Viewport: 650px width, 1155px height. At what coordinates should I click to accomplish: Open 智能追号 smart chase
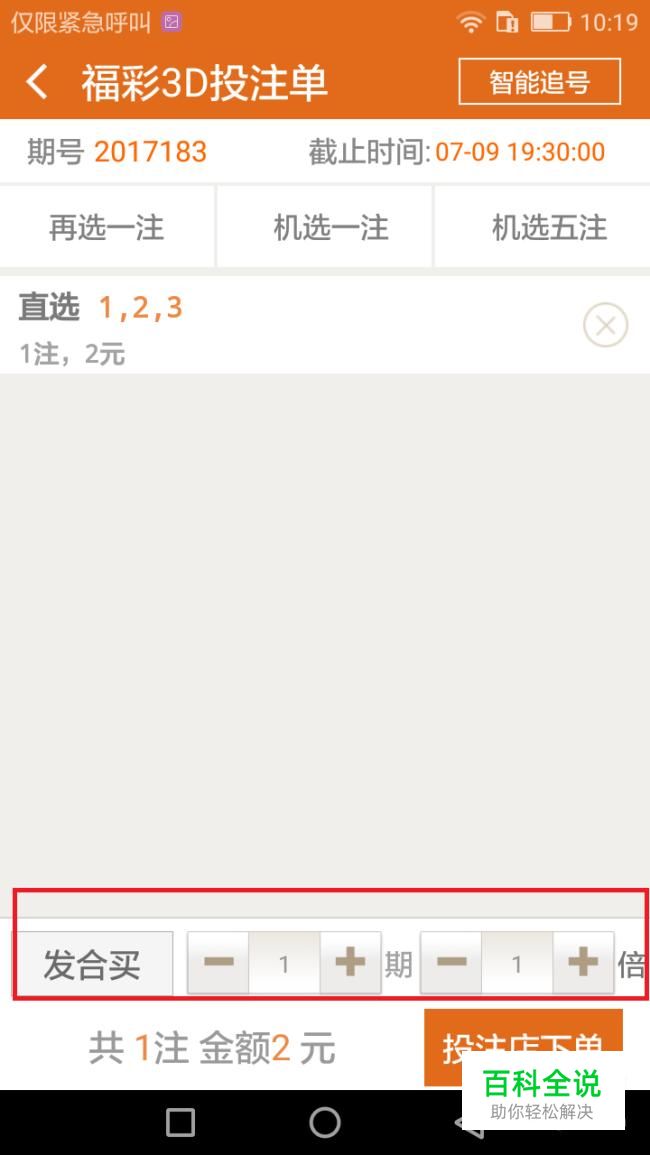tap(539, 82)
